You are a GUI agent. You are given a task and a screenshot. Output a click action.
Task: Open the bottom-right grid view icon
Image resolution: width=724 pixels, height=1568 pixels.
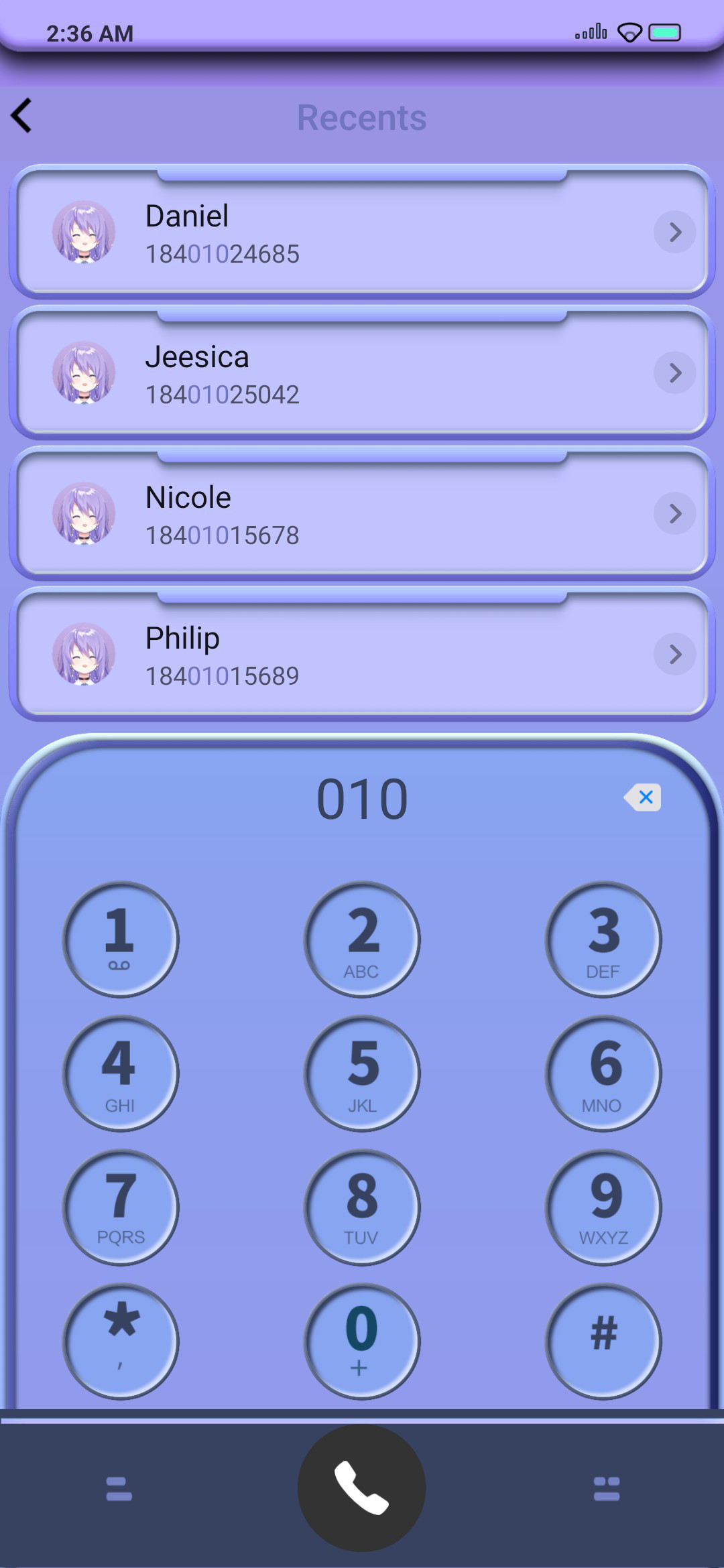click(x=607, y=1489)
